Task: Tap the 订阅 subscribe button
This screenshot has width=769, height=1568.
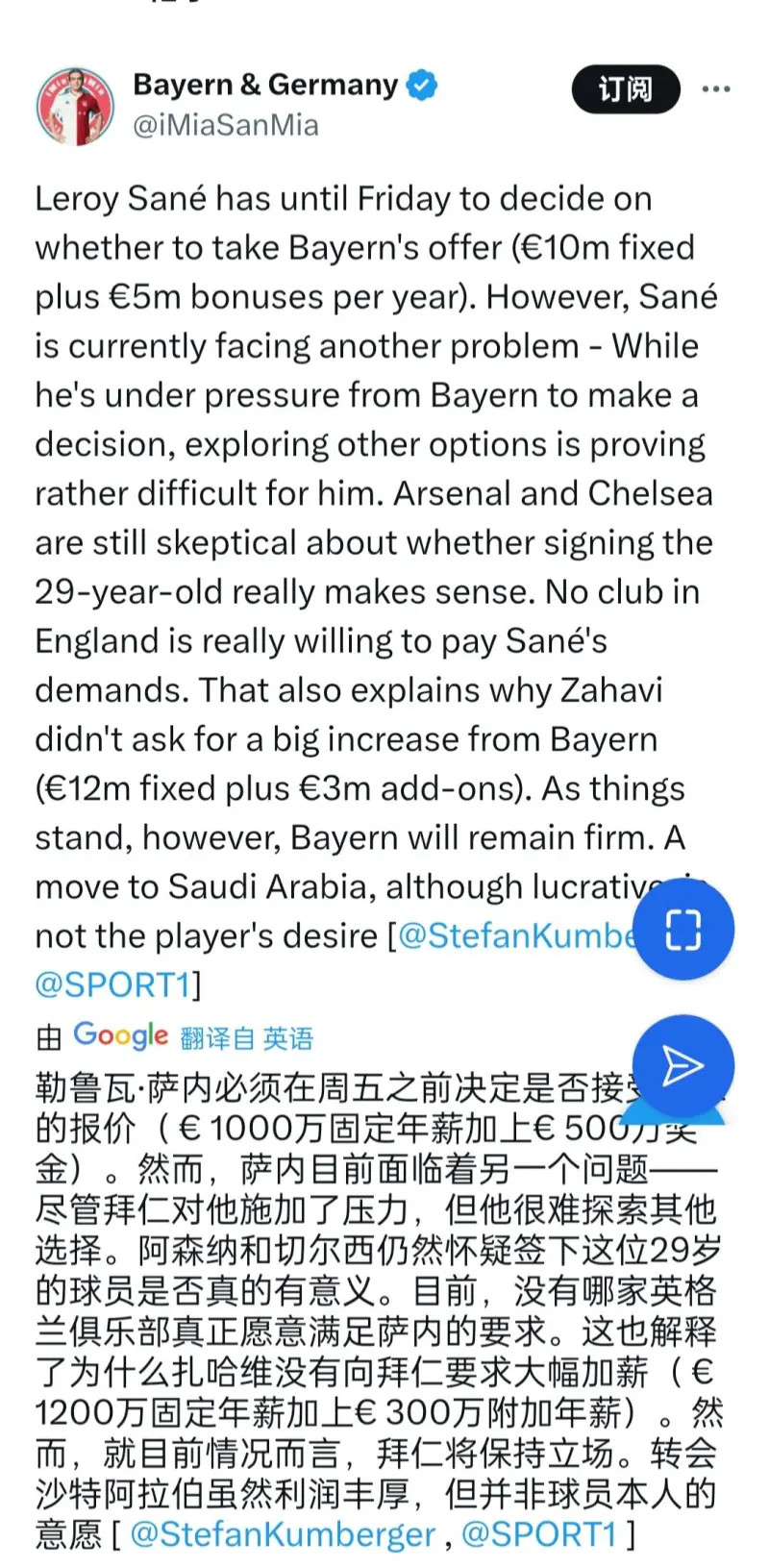Action: 626,89
